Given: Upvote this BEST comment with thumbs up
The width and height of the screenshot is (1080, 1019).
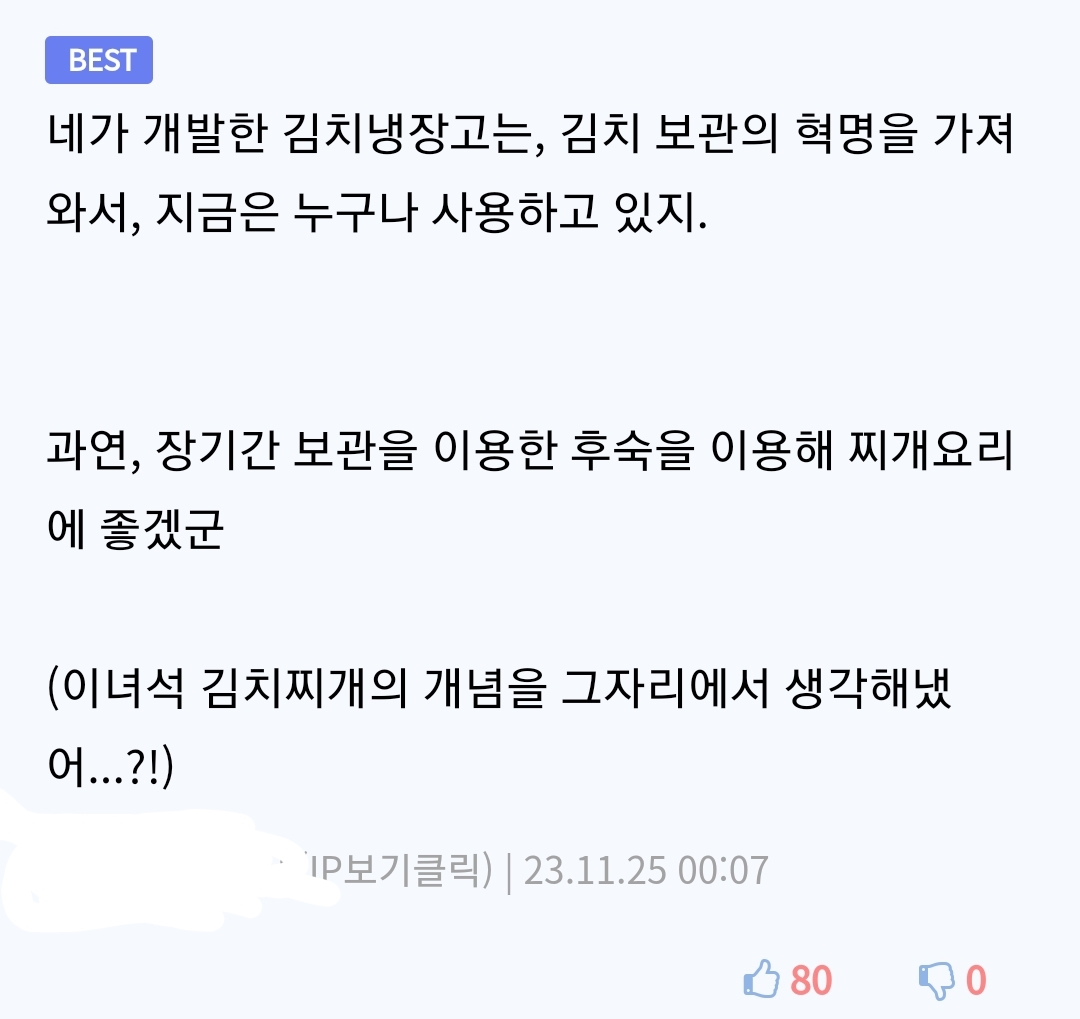Looking at the screenshot, I should click(762, 980).
